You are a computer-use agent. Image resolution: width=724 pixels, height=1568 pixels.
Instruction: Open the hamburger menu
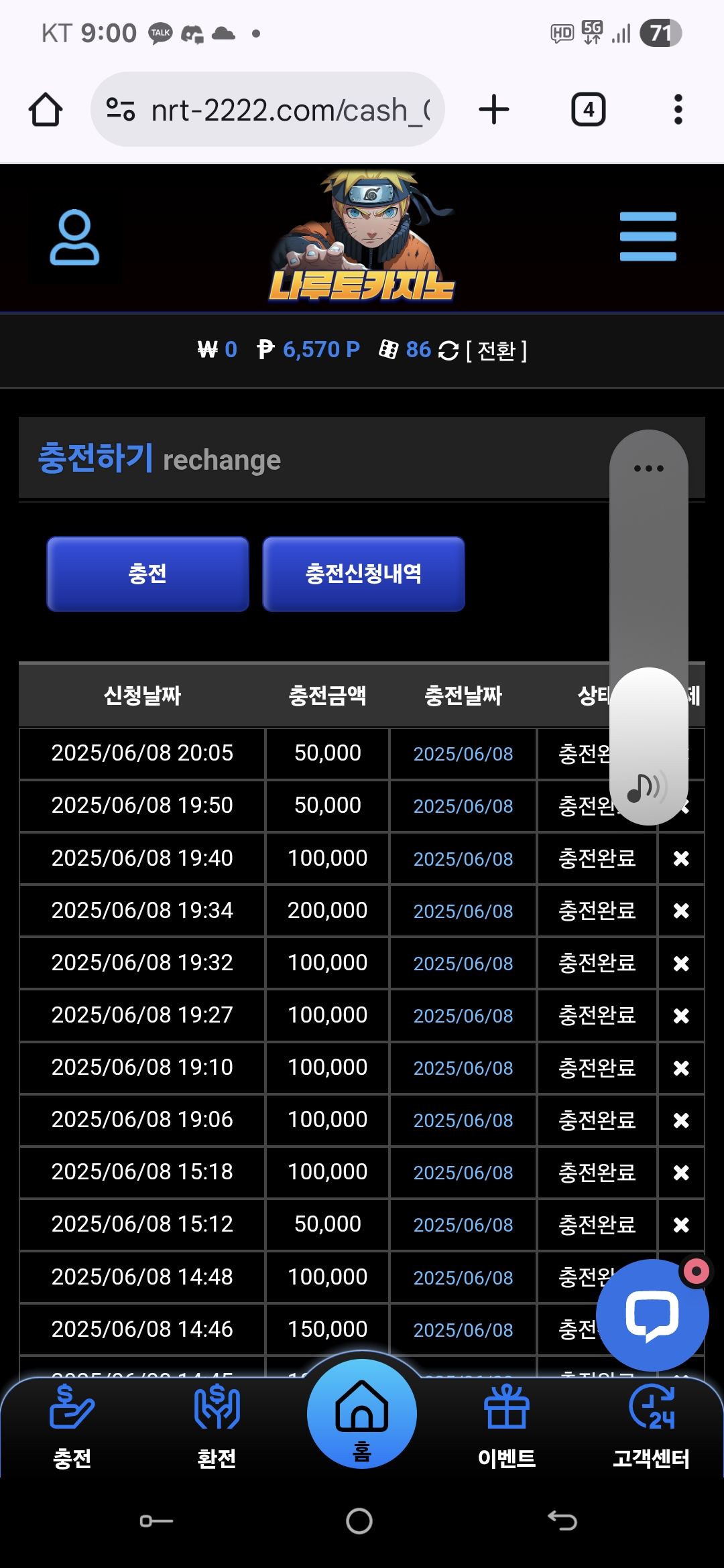[x=648, y=237]
